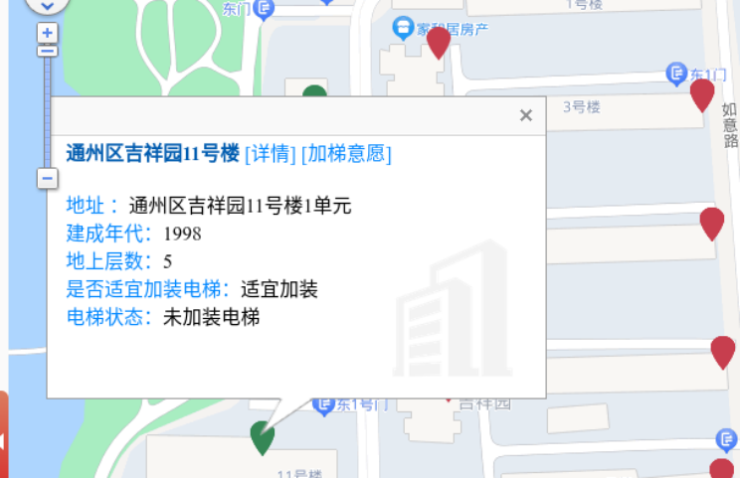
Task: Open the 加梯意愿 link
Action: (x=346, y=154)
